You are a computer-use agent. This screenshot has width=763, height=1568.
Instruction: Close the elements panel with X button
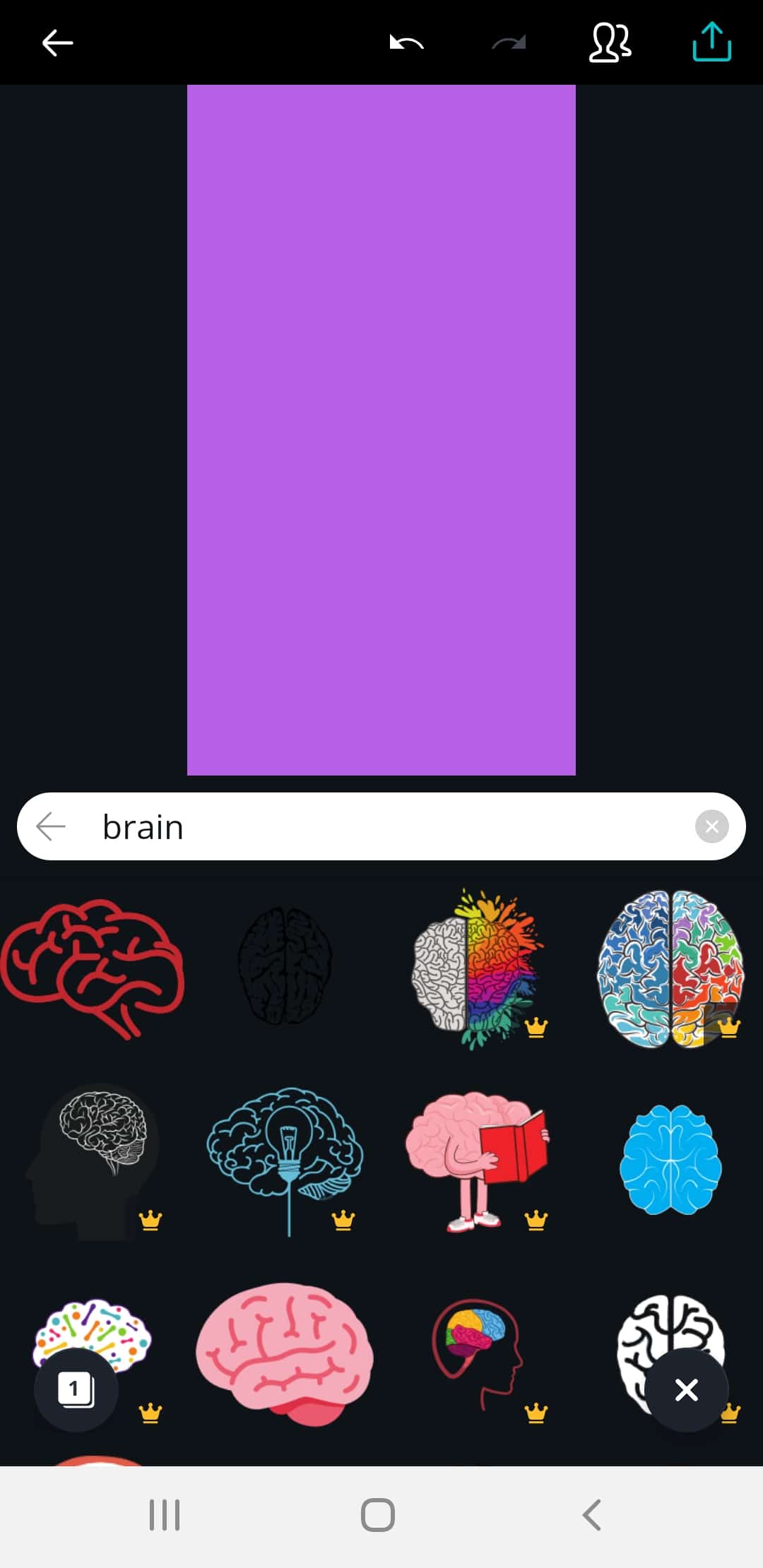(x=686, y=1389)
